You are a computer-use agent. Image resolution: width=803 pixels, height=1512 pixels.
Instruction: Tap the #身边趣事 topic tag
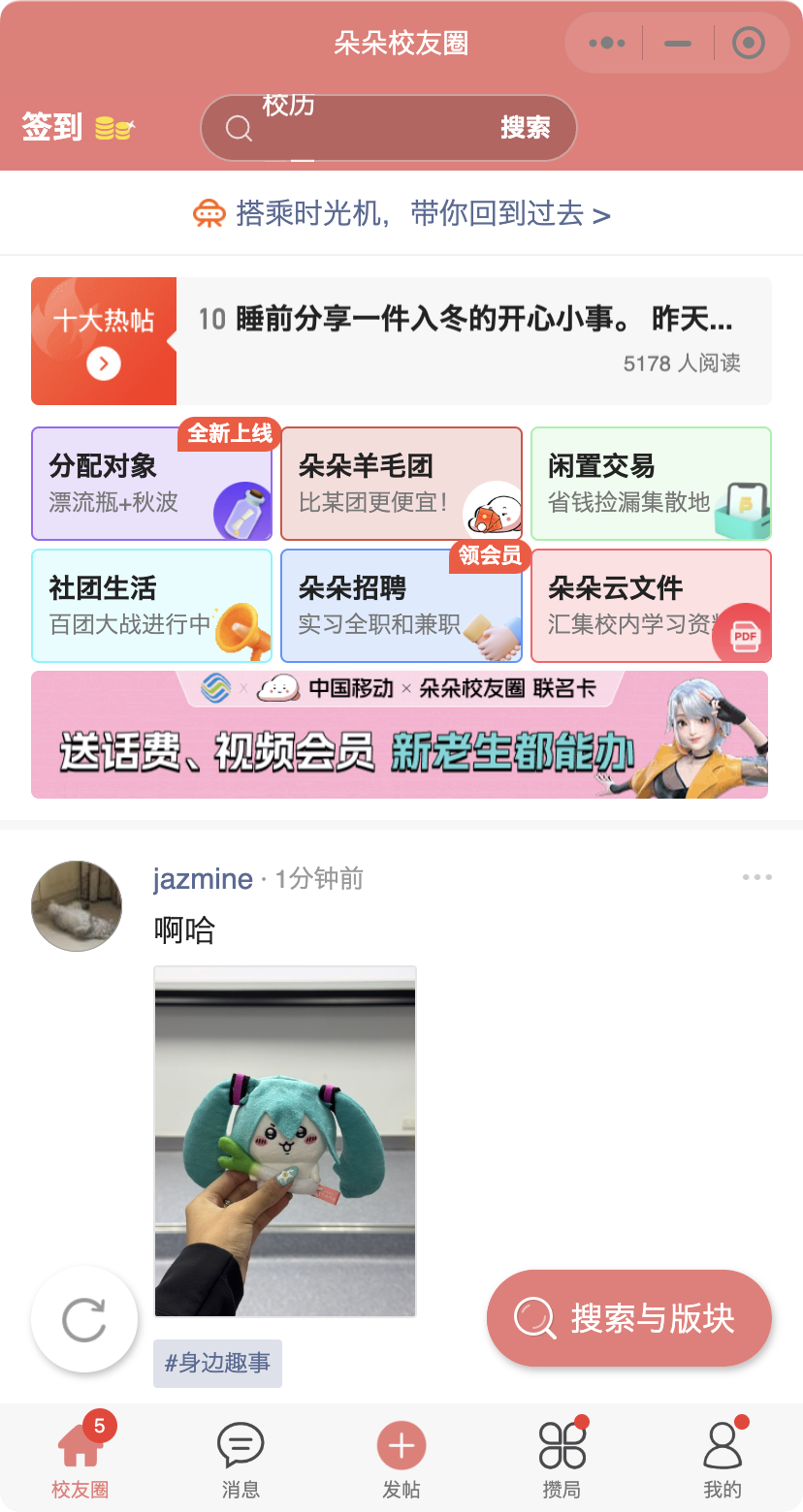point(217,1363)
